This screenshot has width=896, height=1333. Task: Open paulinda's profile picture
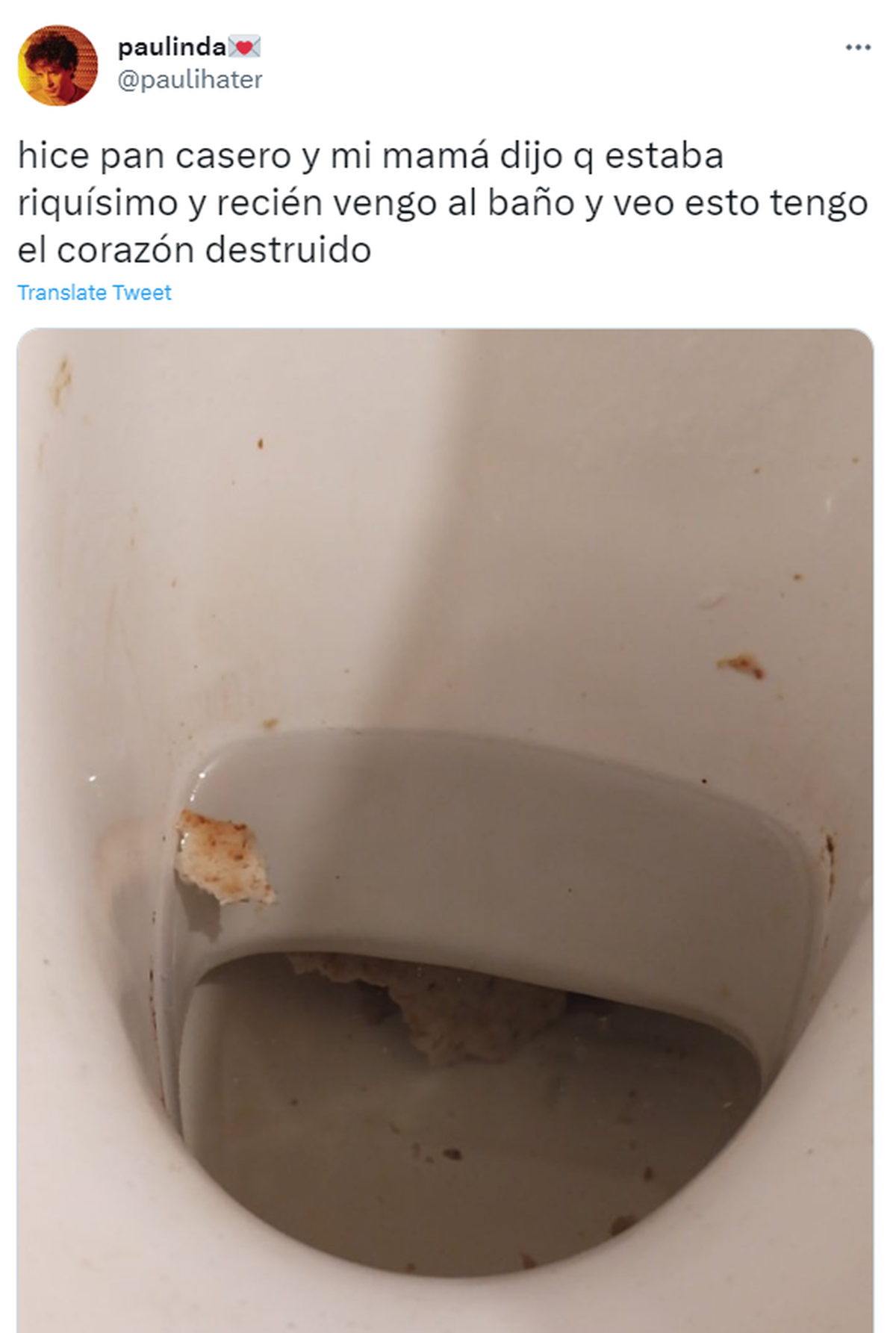pos(57,65)
